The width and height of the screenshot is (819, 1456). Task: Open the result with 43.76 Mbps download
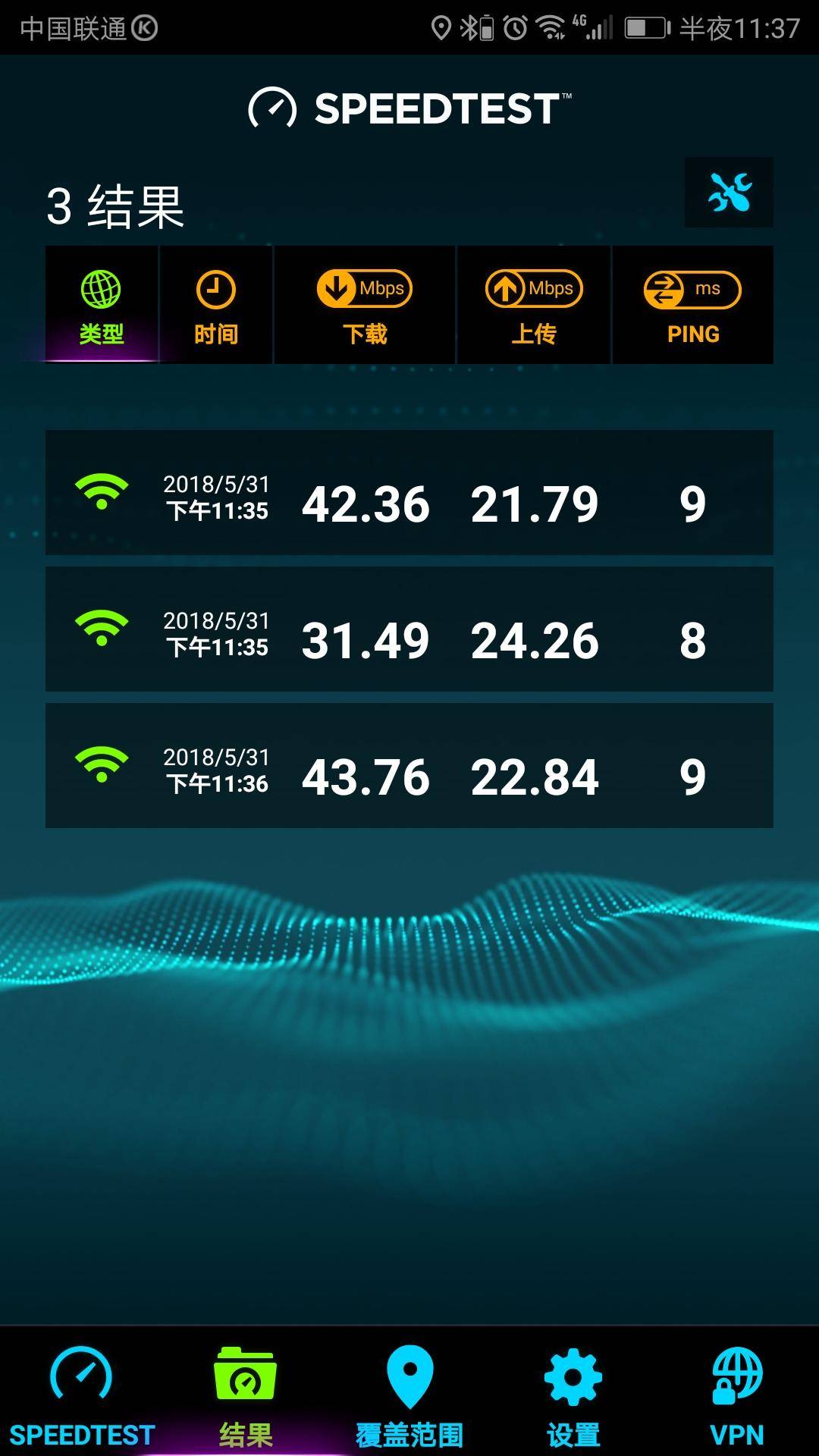409,766
